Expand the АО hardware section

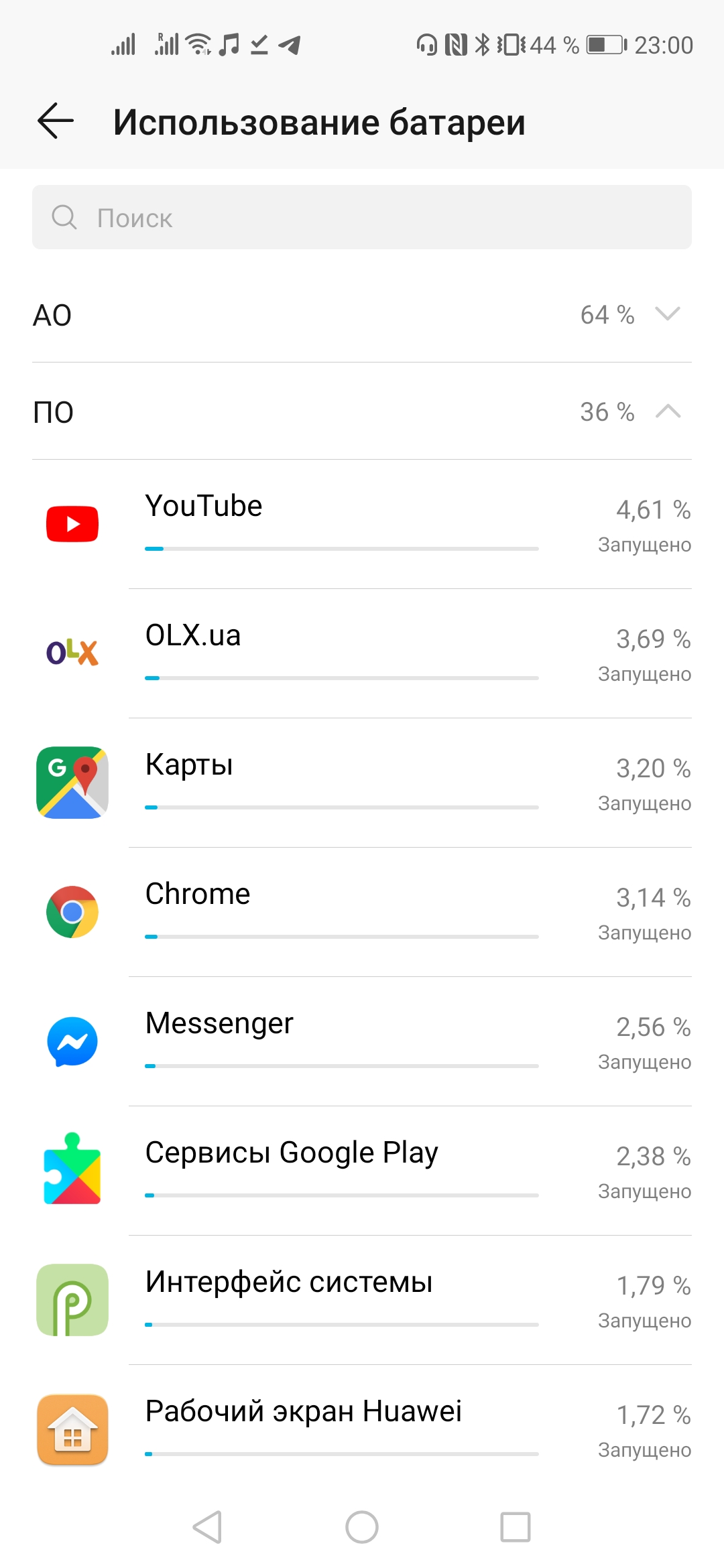coord(362,314)
